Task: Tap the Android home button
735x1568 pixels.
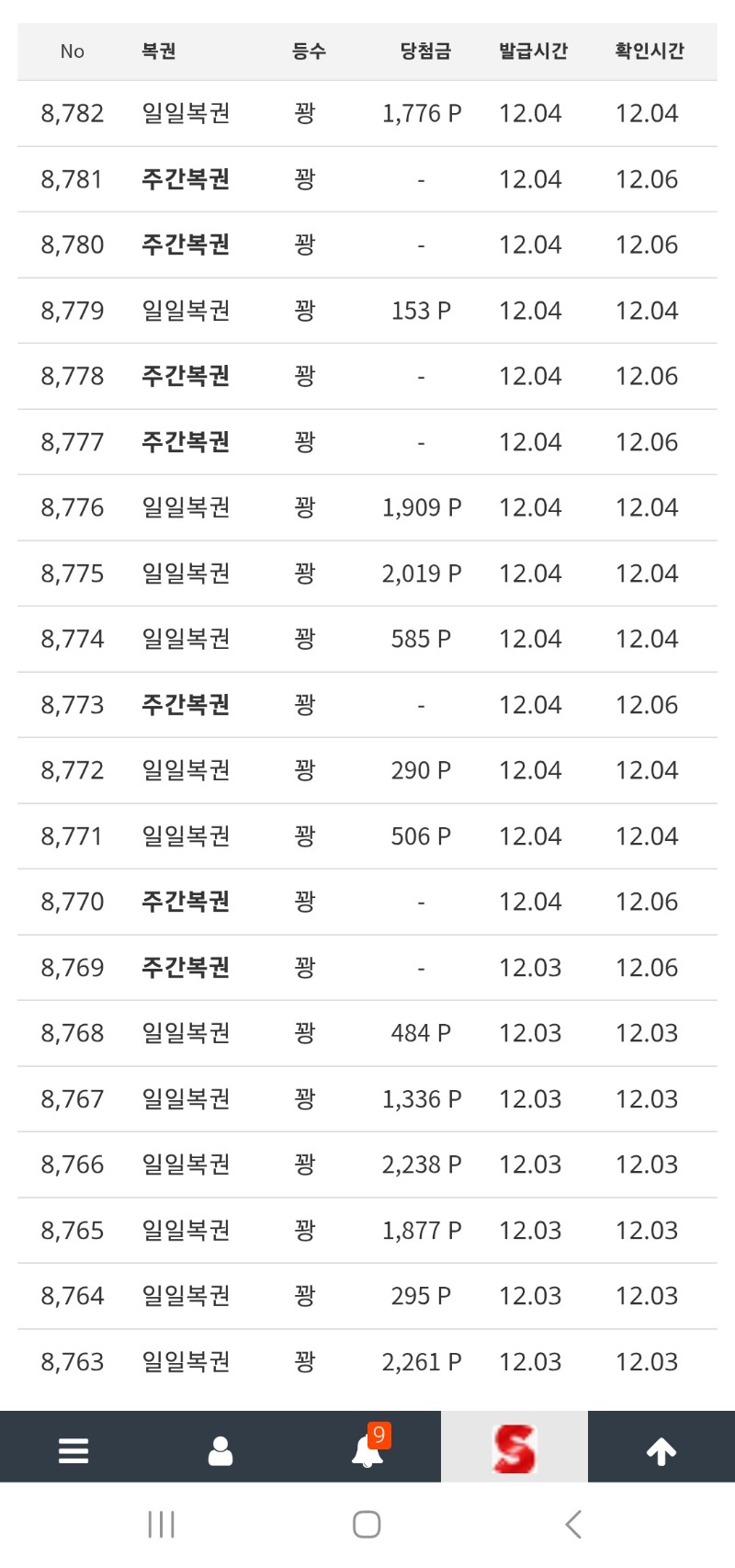Action: point(366,1523)
